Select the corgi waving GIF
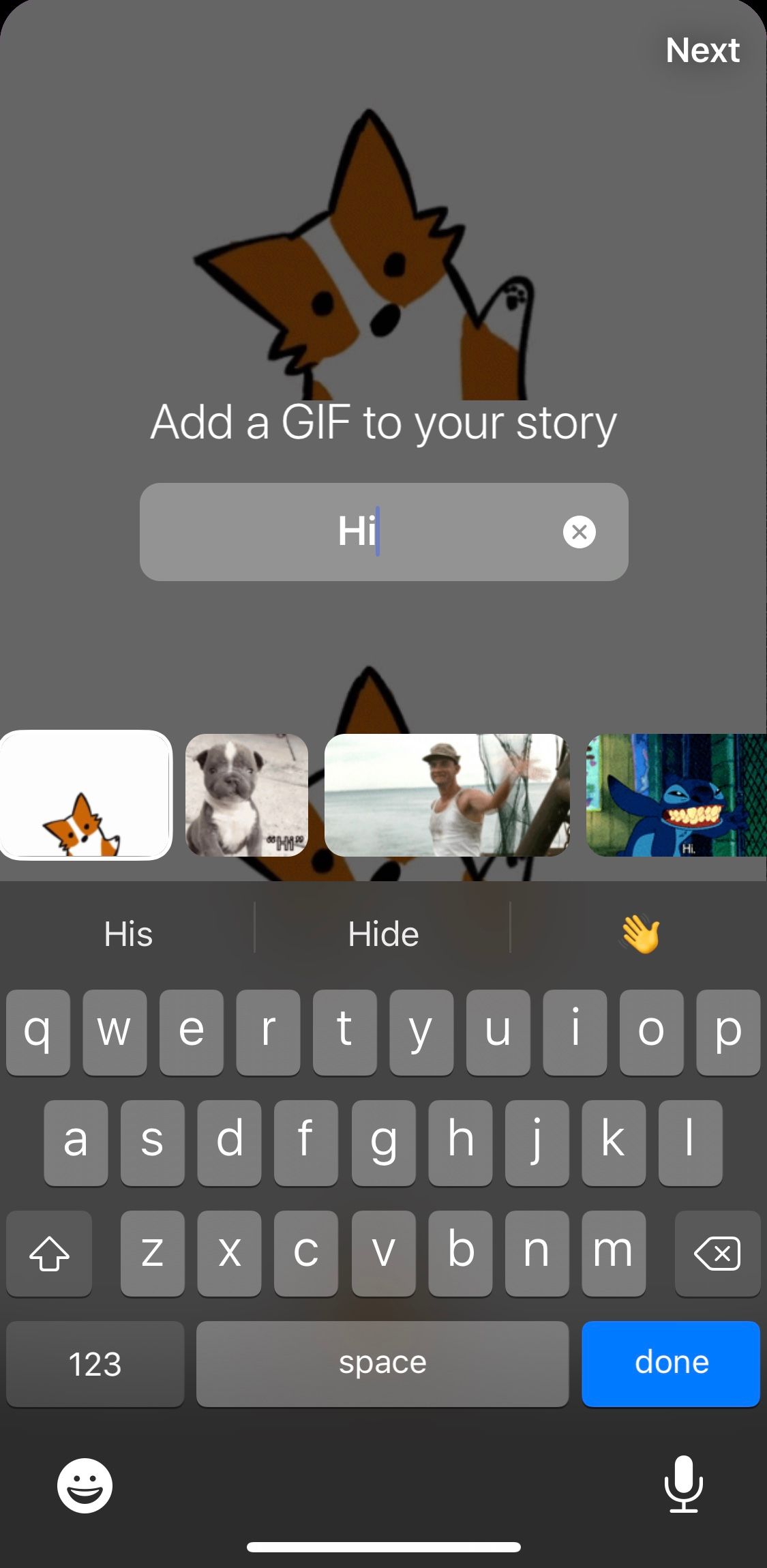 [x=85, y=795]
